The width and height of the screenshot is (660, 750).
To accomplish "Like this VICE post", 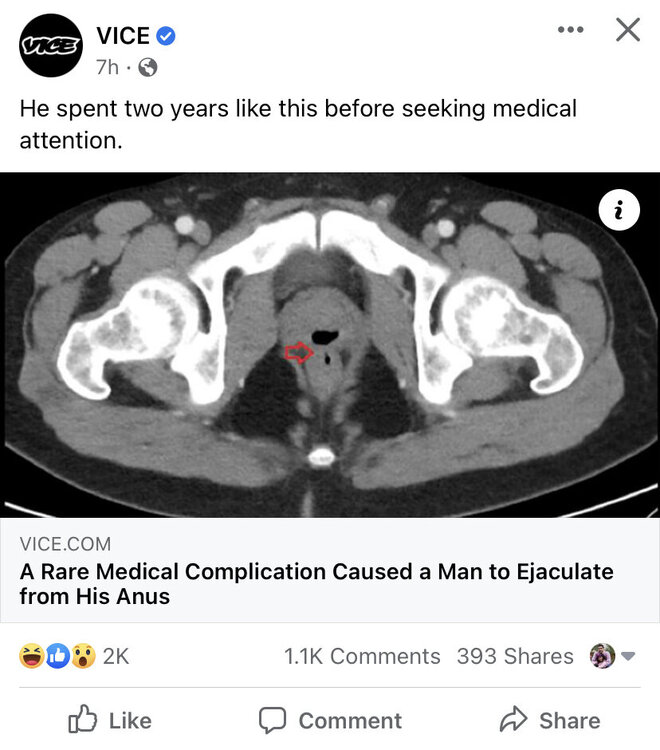I will click(x=110, y=720).
